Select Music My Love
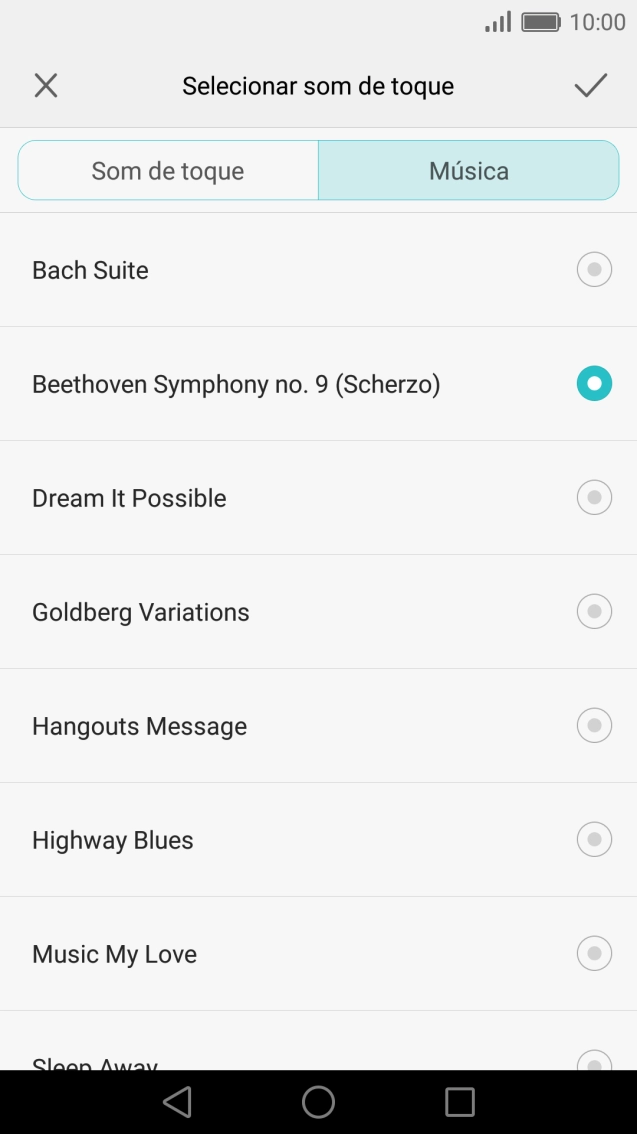This screenshot has height=1134, width=637. pyautogui.click(x=594, y=954)
